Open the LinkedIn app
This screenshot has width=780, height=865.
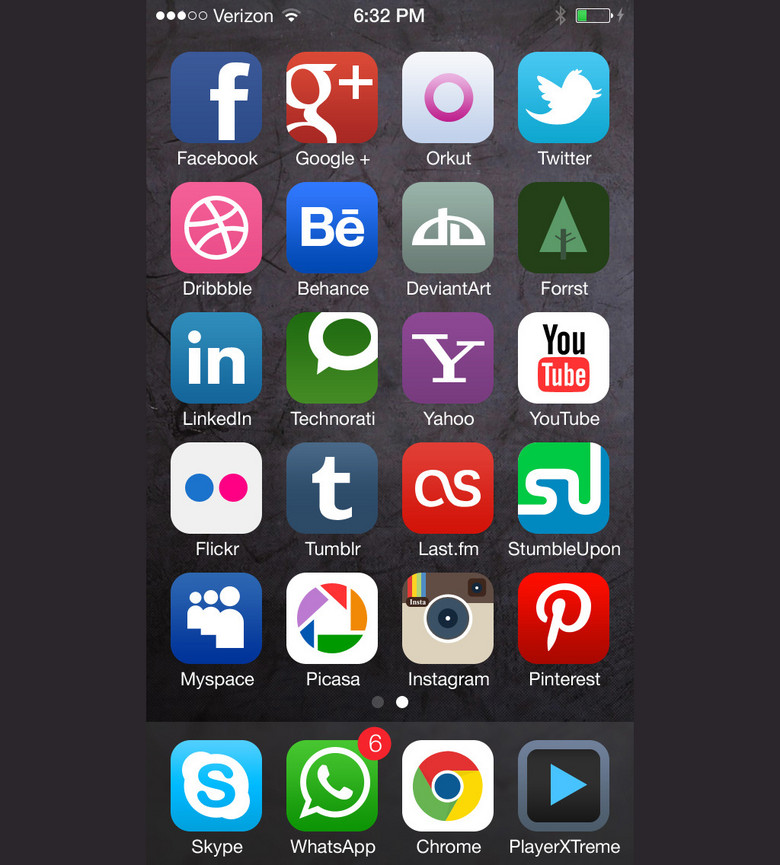click(216, 357)
